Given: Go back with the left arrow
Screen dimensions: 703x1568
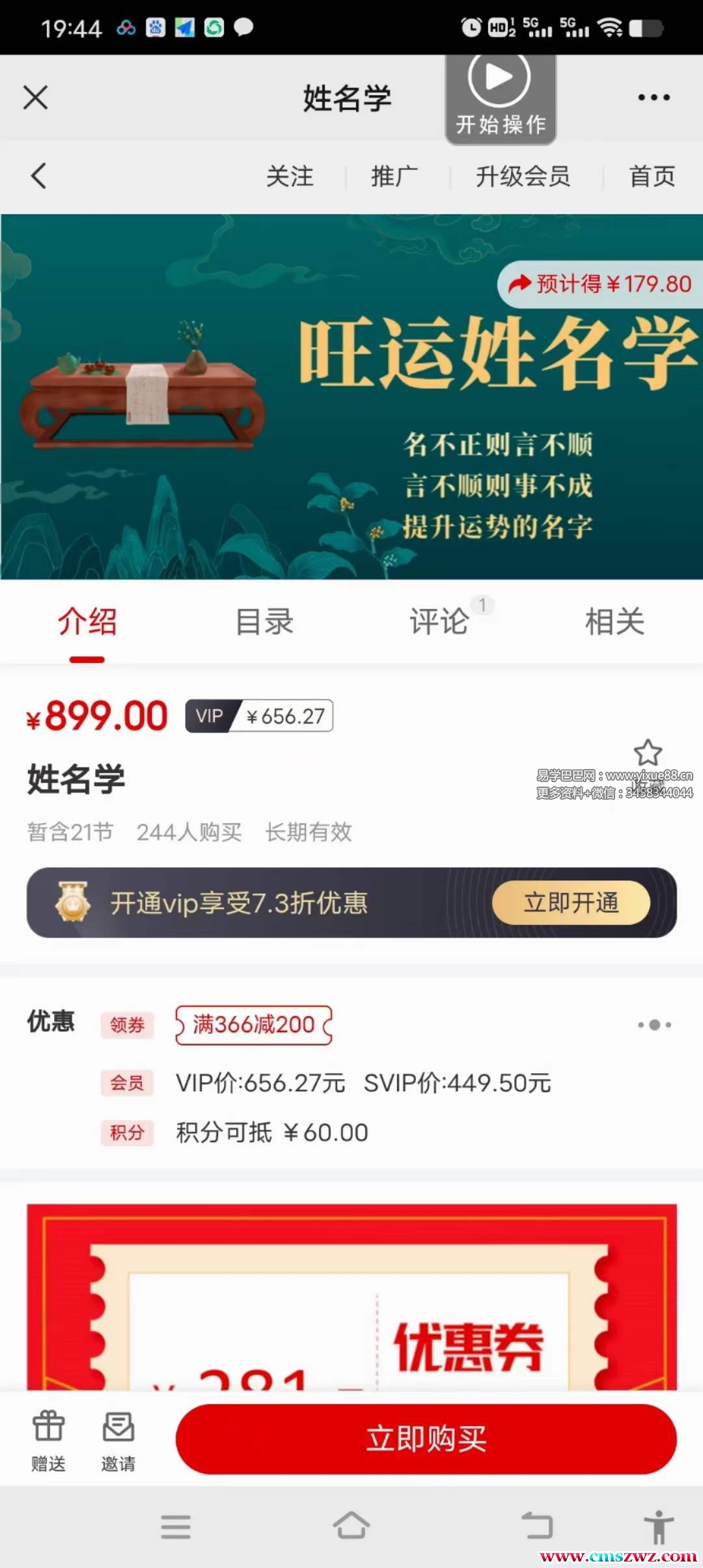Looking at the screenshot, I should tap(39, 176).
